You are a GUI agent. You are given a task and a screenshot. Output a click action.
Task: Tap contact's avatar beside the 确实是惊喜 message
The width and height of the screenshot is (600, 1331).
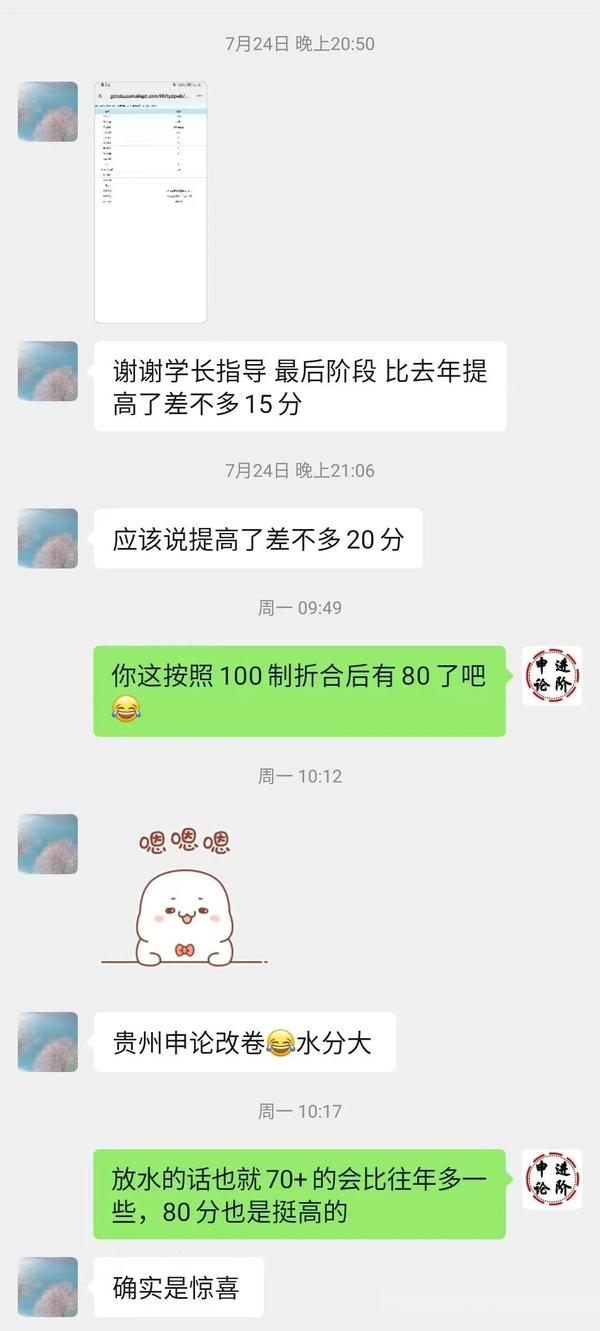click(47, 1286)
